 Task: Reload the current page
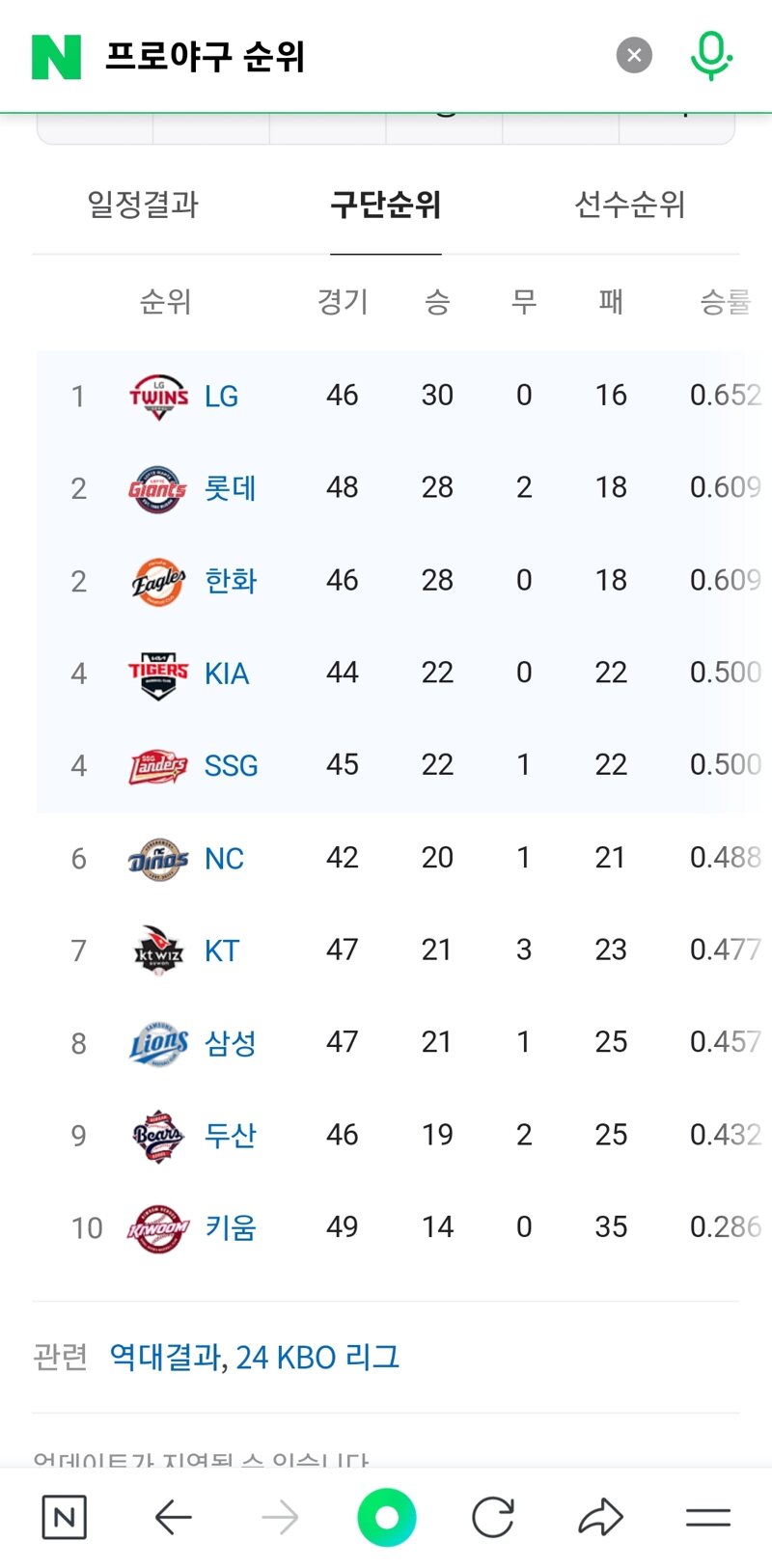(493, 1518)
